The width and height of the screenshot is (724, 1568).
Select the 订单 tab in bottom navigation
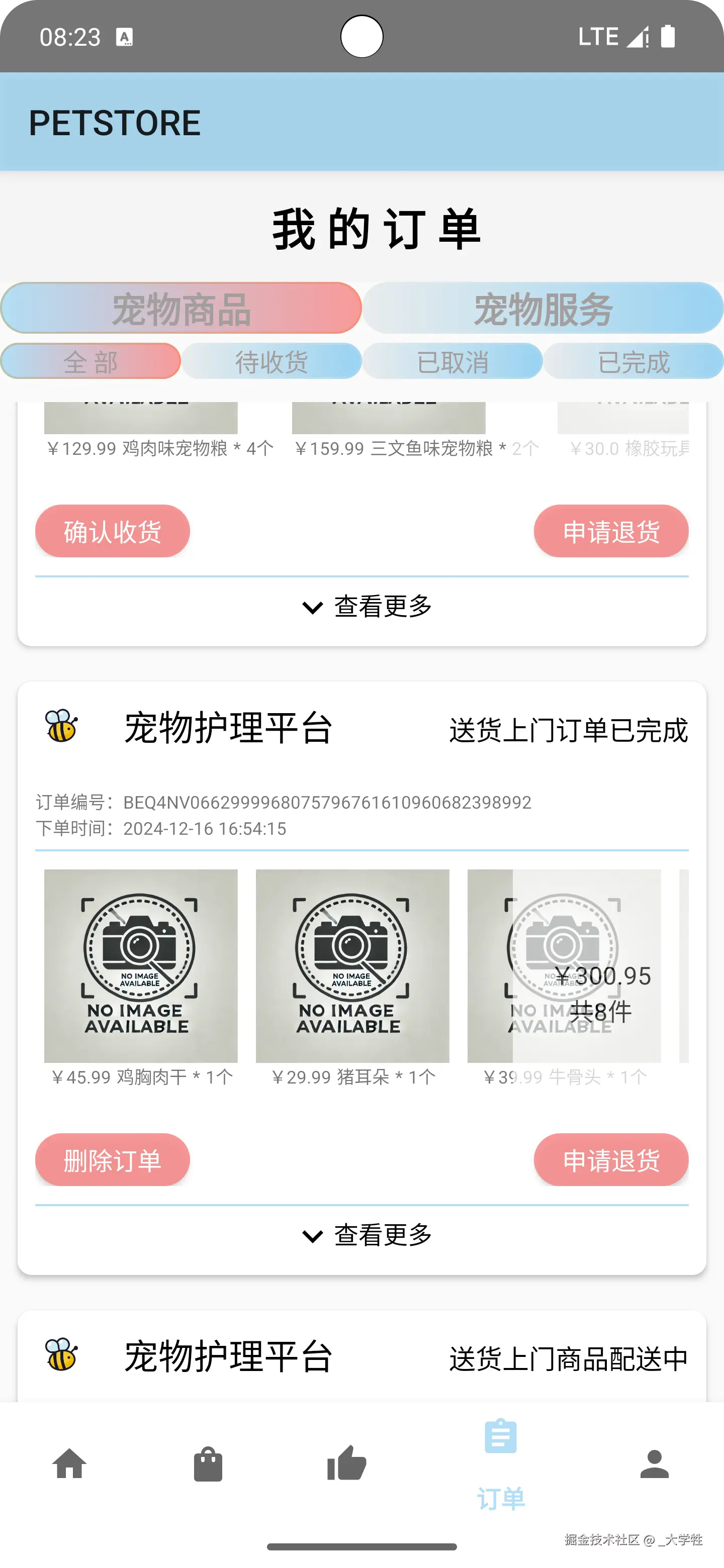pos(501,1464)
